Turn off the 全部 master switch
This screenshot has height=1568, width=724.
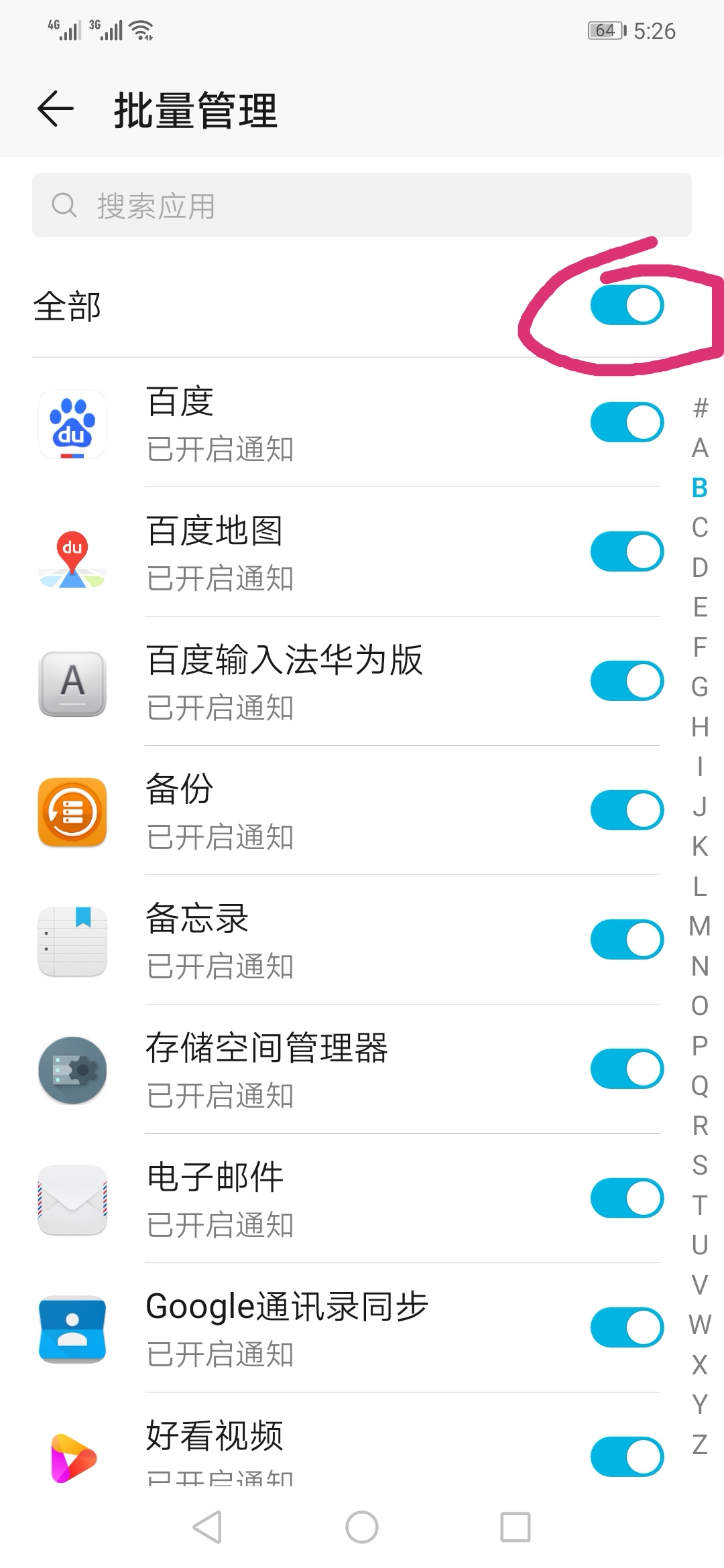tap(627, 306)
